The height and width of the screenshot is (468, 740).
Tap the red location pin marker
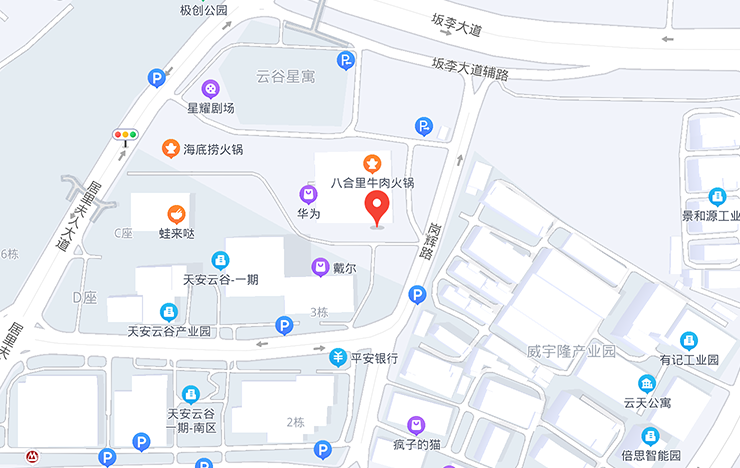(x=377, y=208)
